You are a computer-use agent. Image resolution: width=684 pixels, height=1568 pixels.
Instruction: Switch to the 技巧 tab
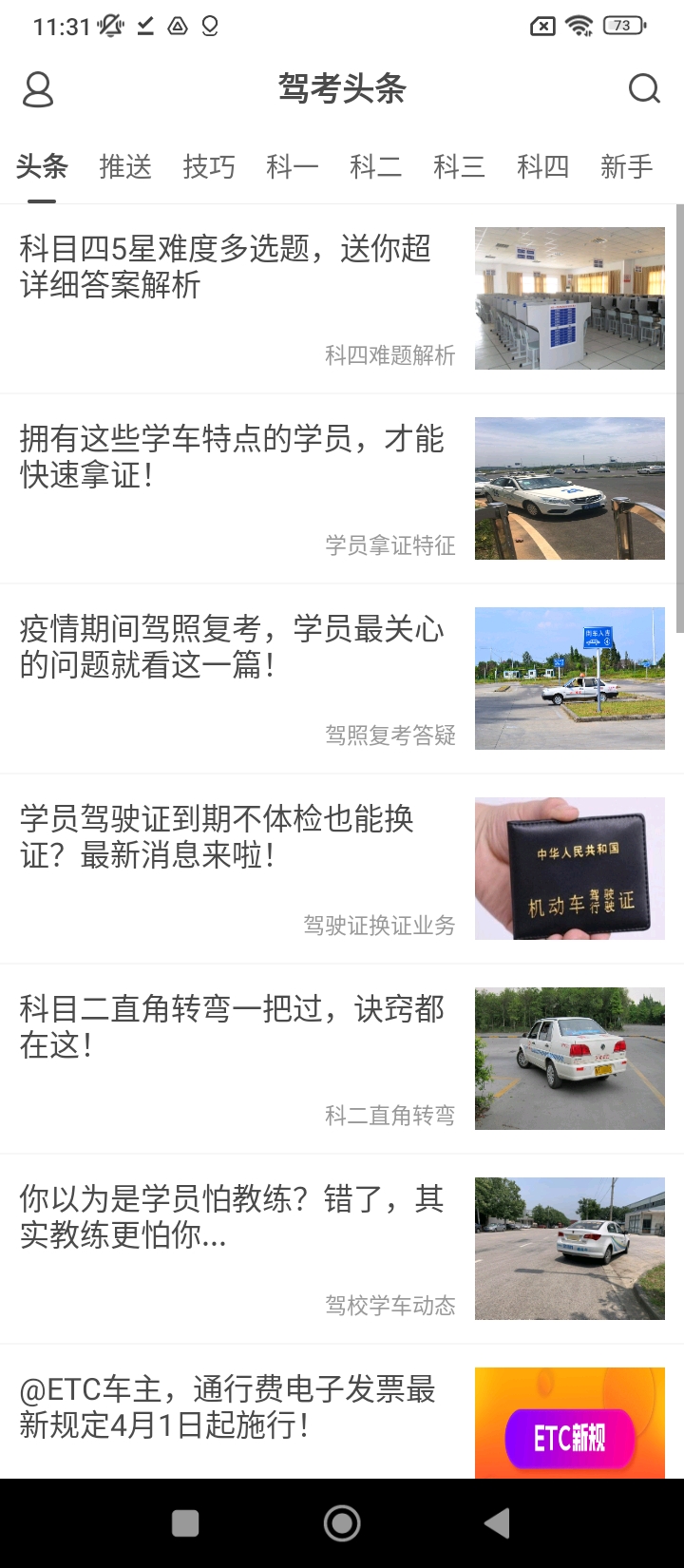point(209,167)
